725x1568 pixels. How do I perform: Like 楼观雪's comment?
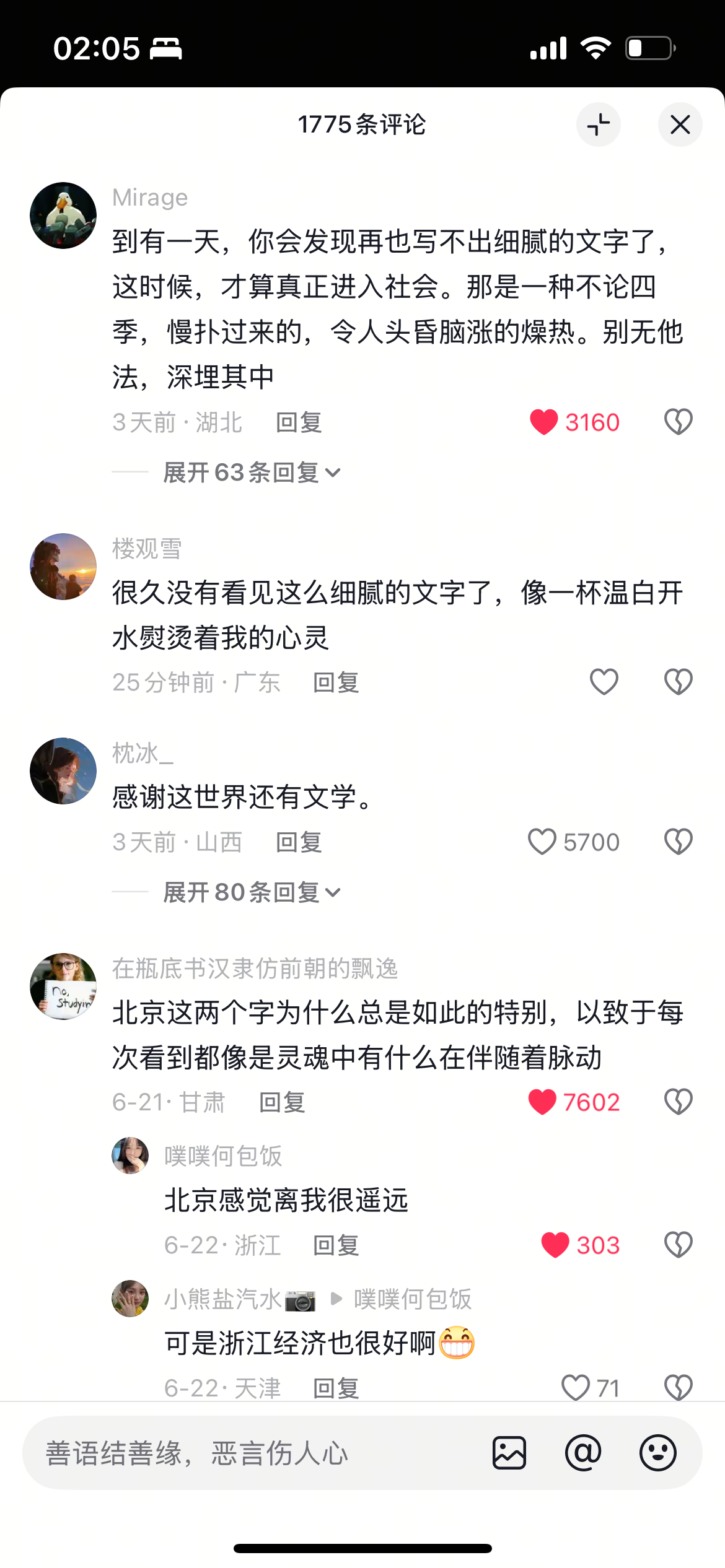coord(604,682)
